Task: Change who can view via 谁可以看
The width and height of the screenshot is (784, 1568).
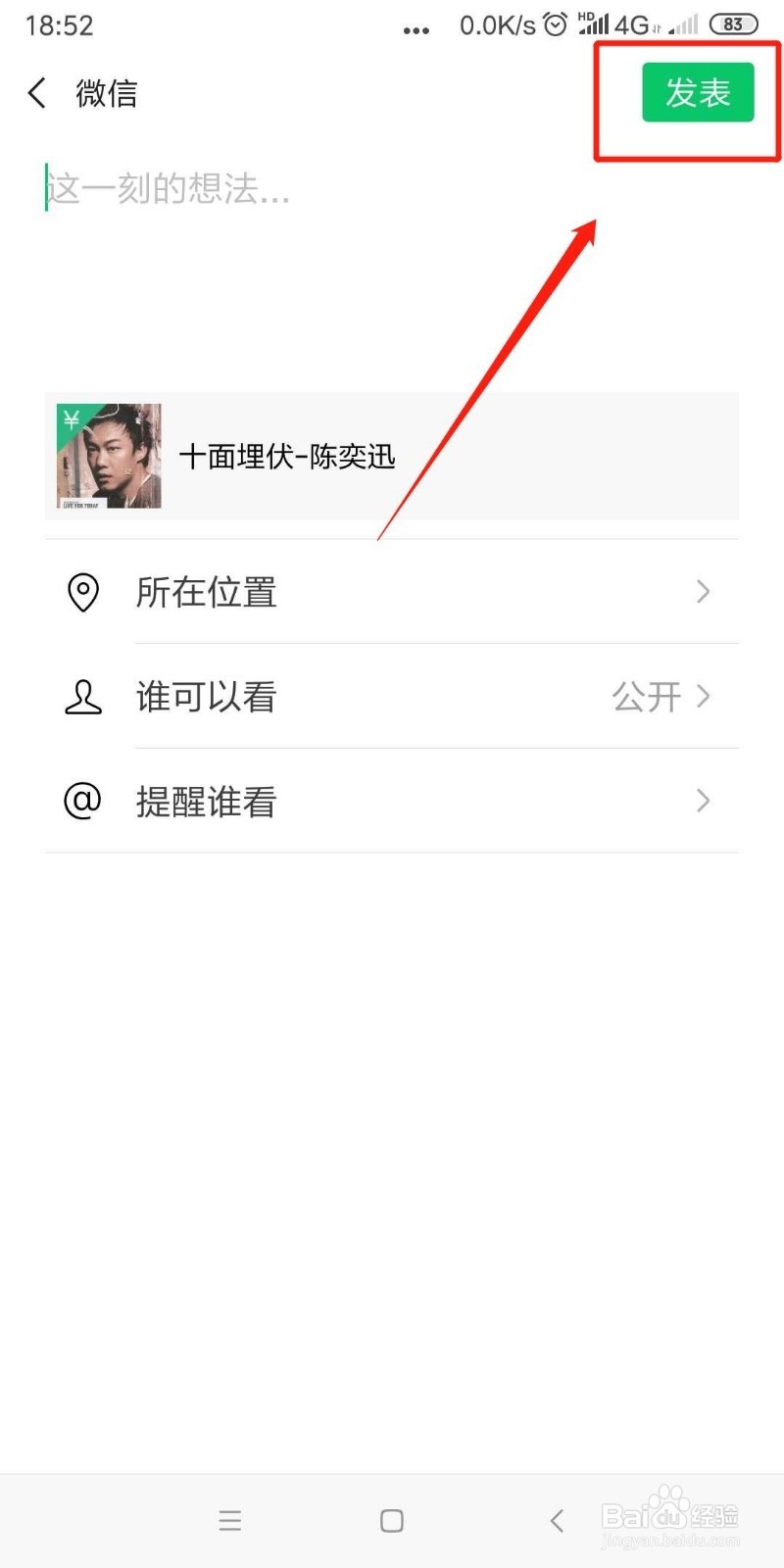Action: coord(206,697)
